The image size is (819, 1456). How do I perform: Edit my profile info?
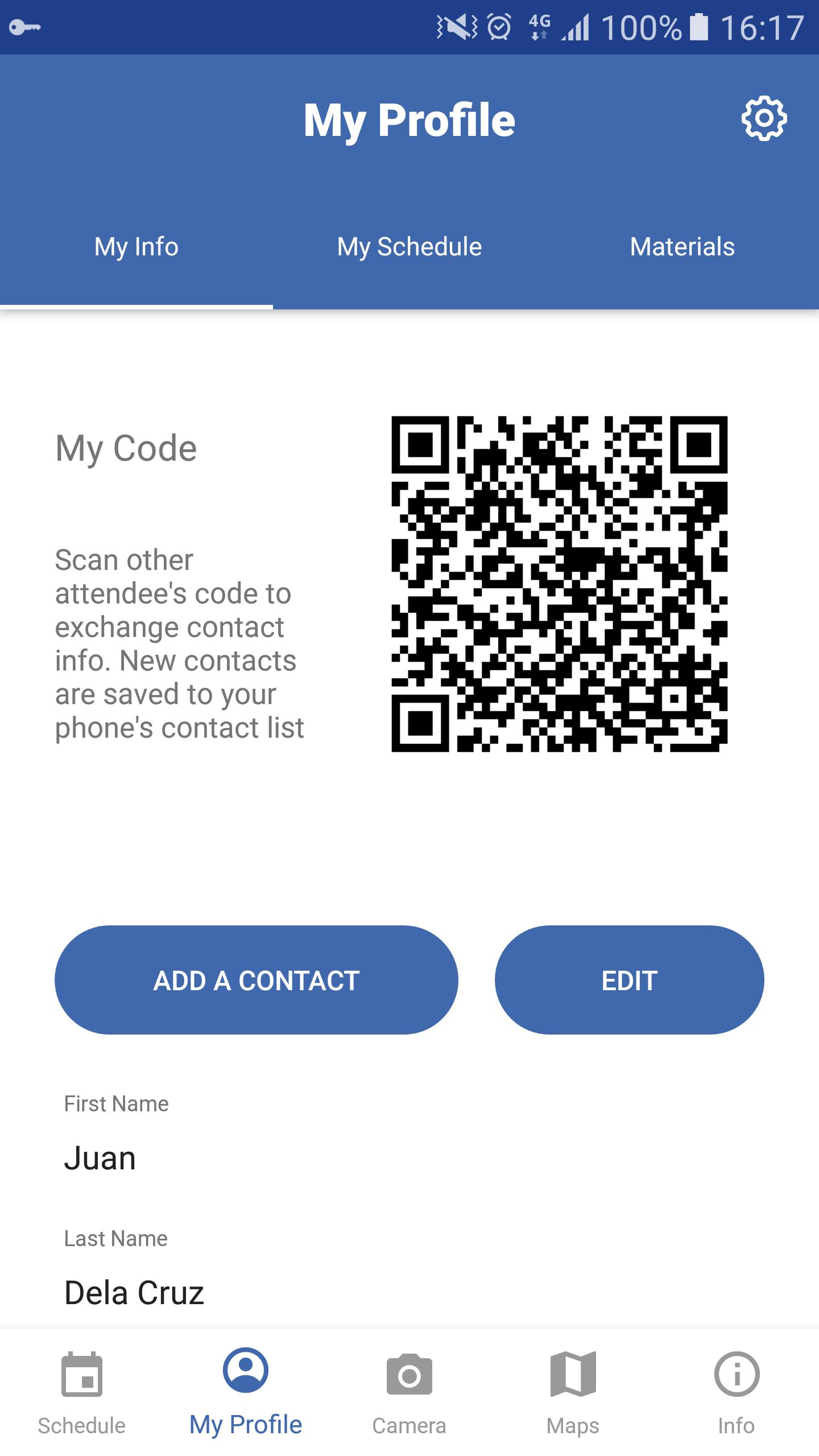click(x=629, y=981)
